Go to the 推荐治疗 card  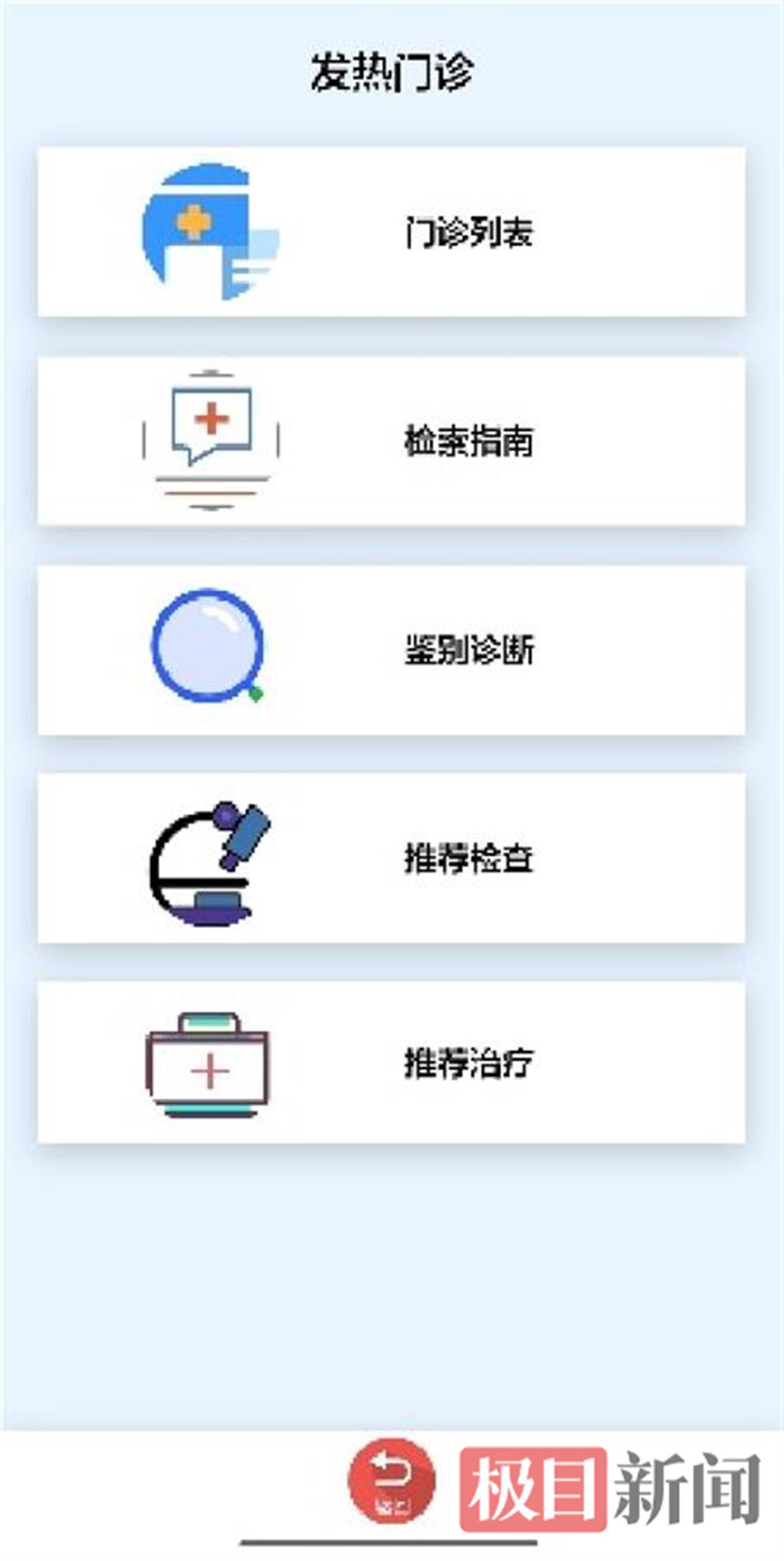392,1062
